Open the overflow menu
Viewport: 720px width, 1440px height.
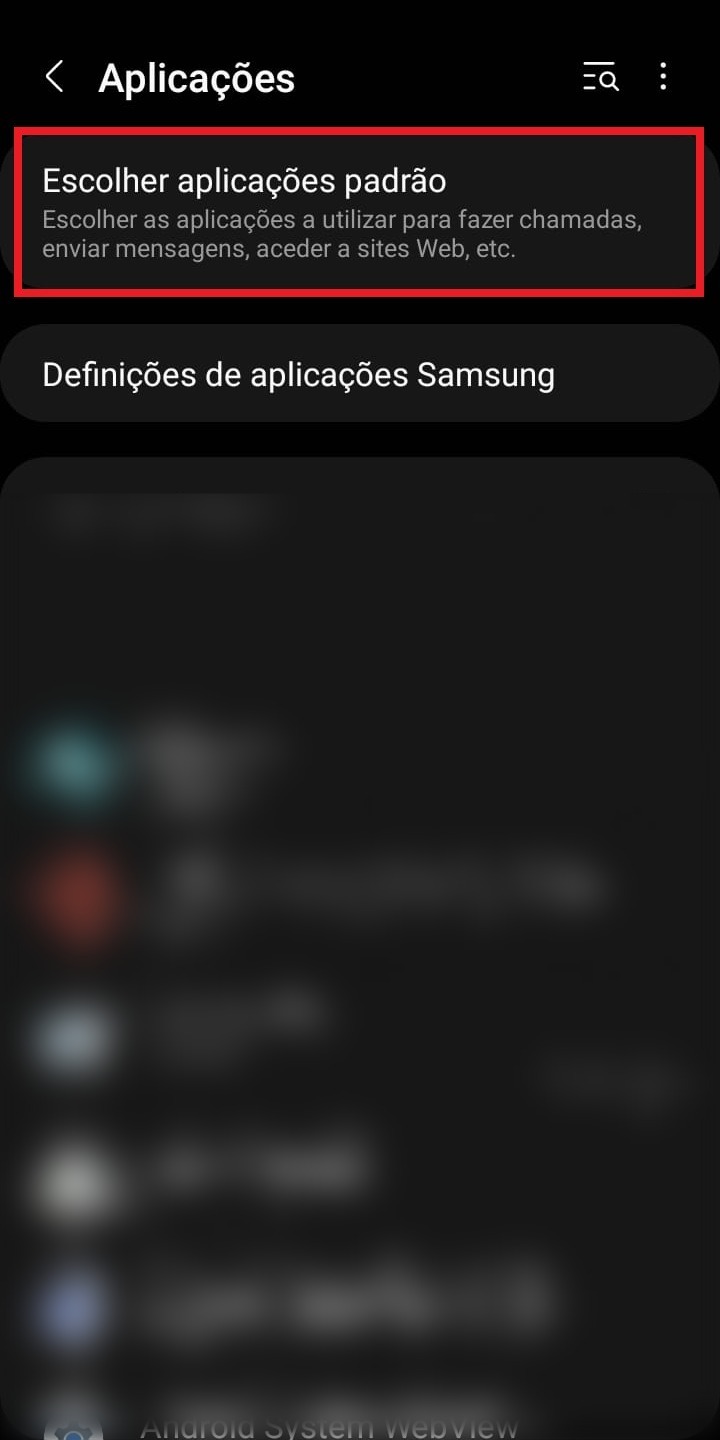click(663, 77)
